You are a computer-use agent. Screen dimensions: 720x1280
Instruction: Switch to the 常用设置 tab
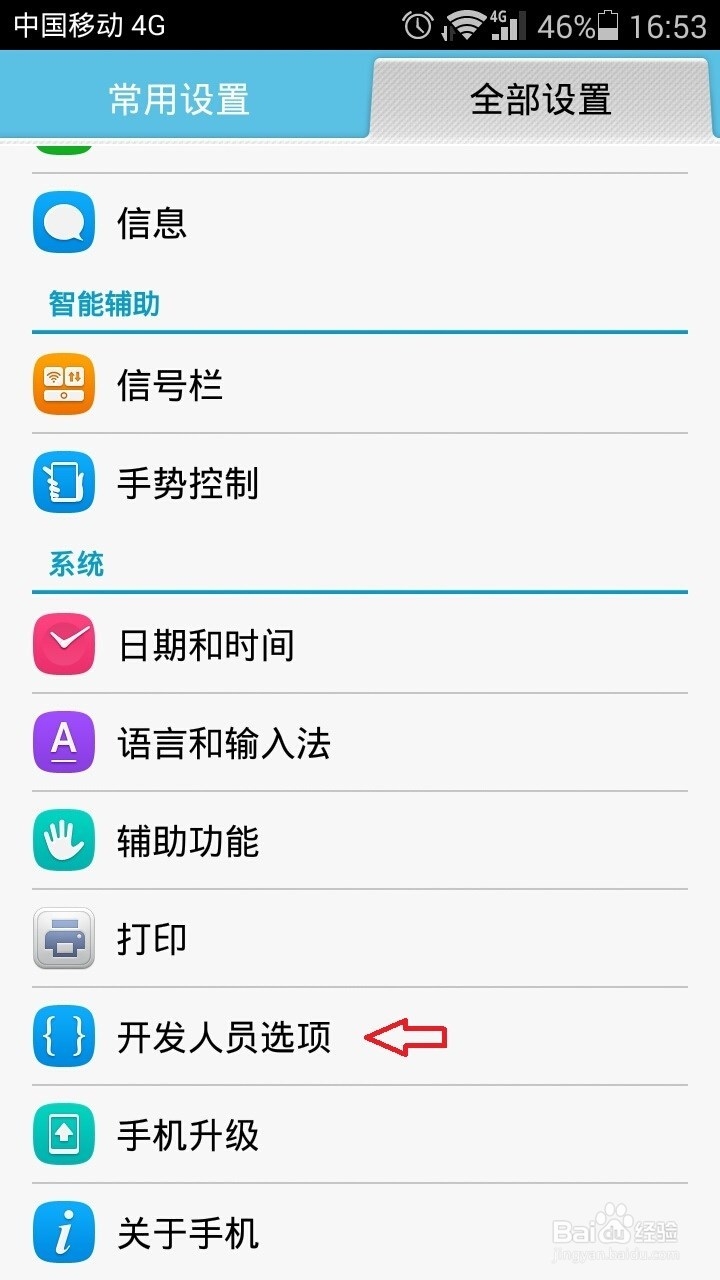(178, 96)
